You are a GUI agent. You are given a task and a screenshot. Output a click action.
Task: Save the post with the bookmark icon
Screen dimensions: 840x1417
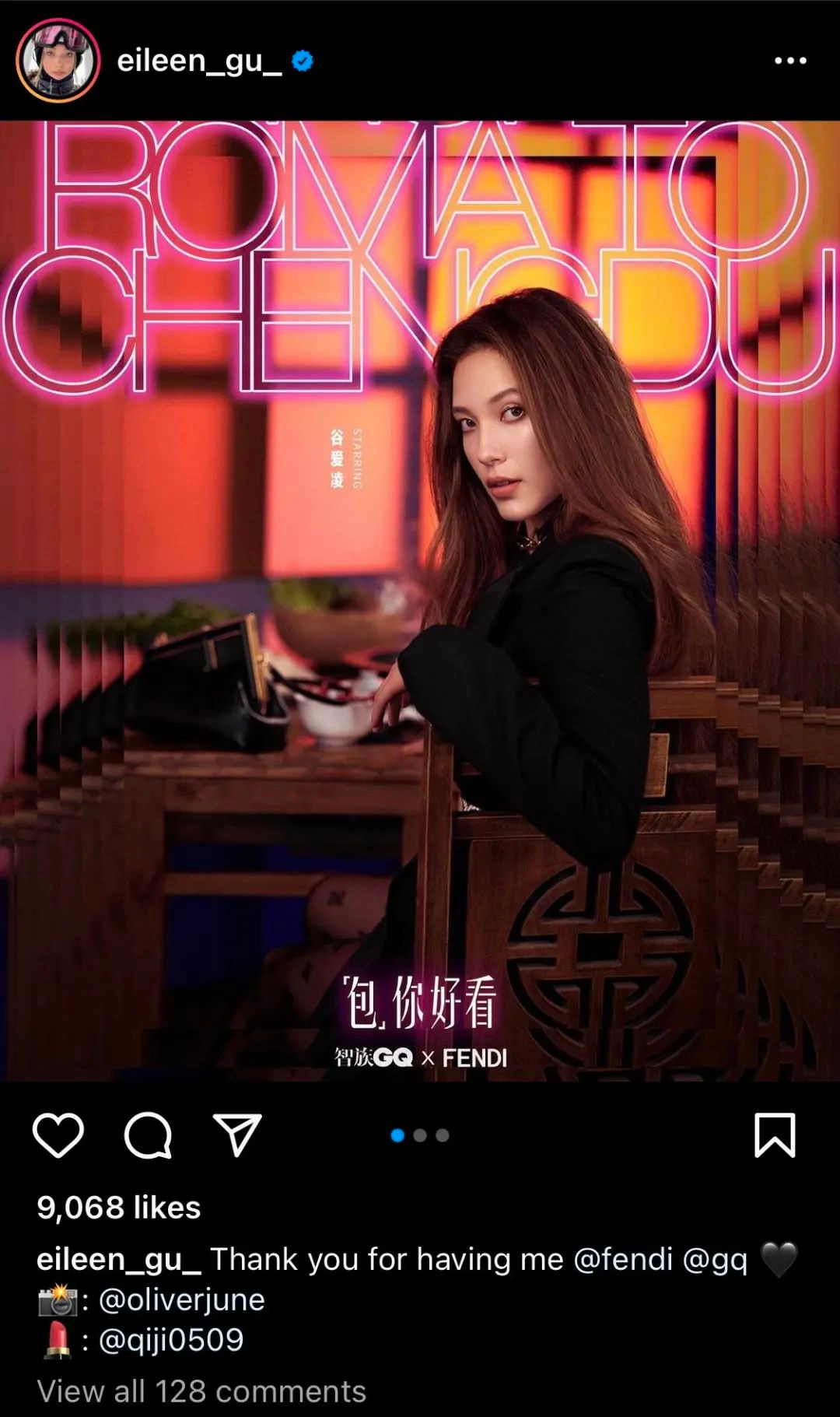(775, 1135)
